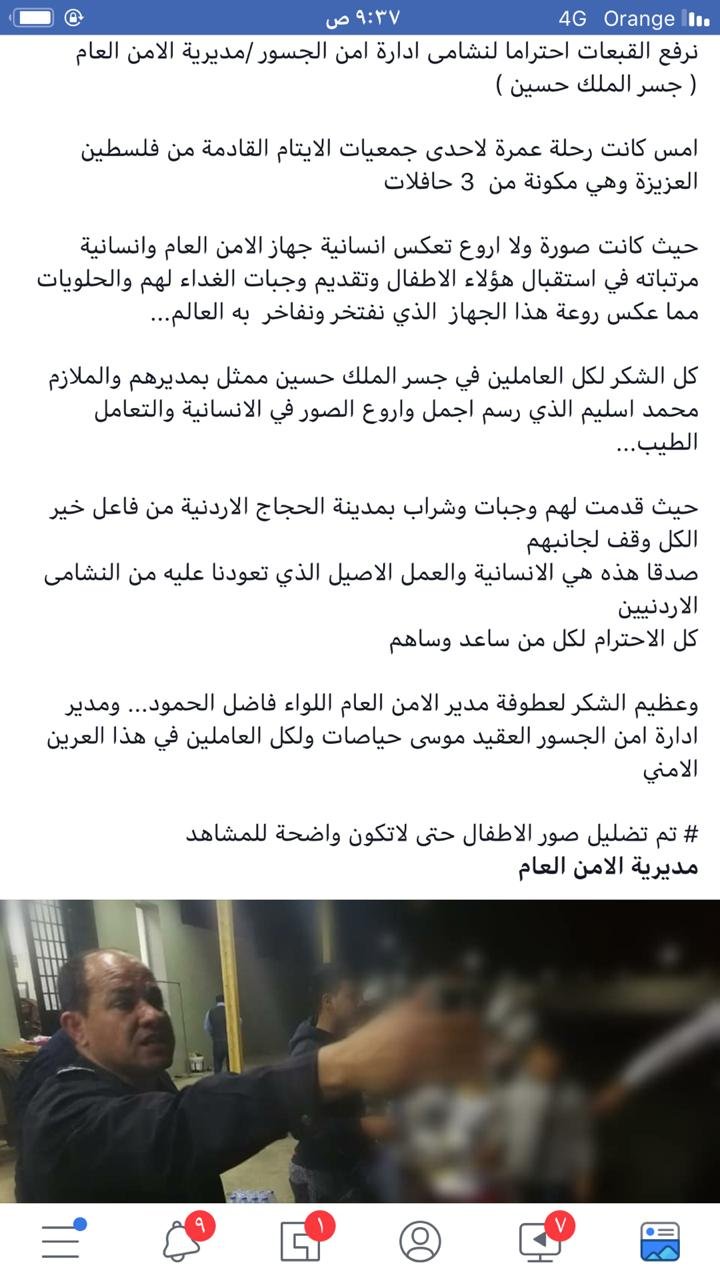Open the post photo of the man
The width and height of the screenshot is (720, 1280).
pyautogui.click(x=360, y=1050)
